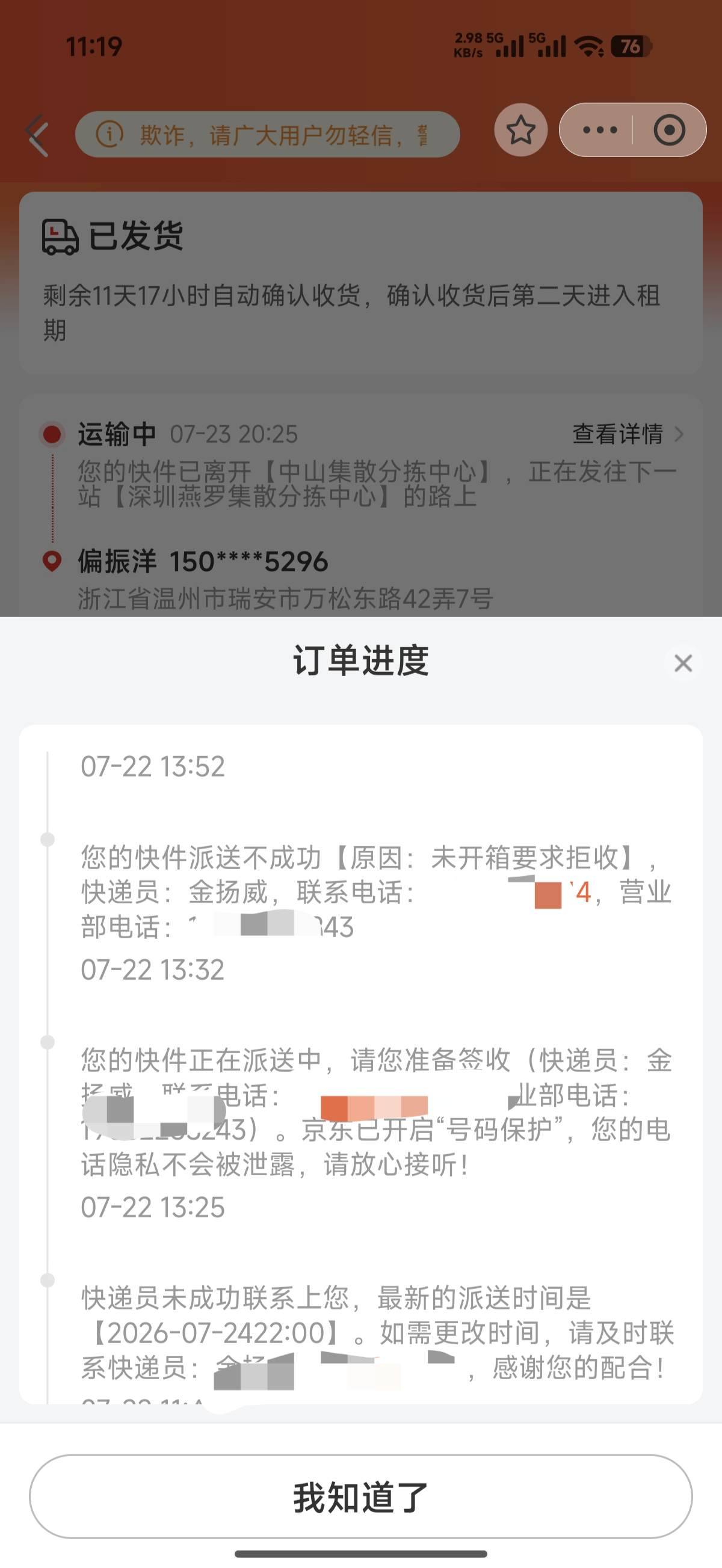Open 查看详情 for the shipment

[x=628, y=434]
